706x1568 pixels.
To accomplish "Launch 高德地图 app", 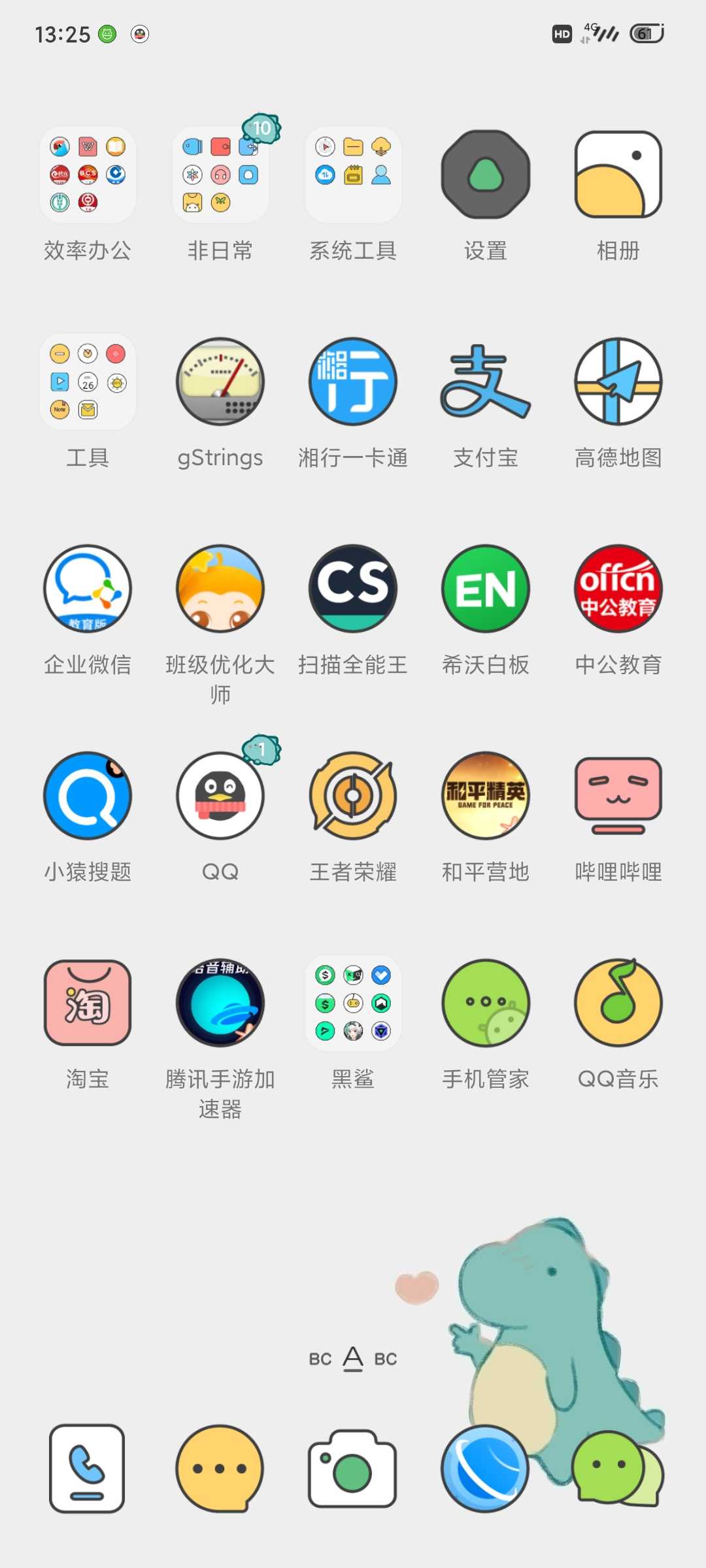I will tap(618, 382).
